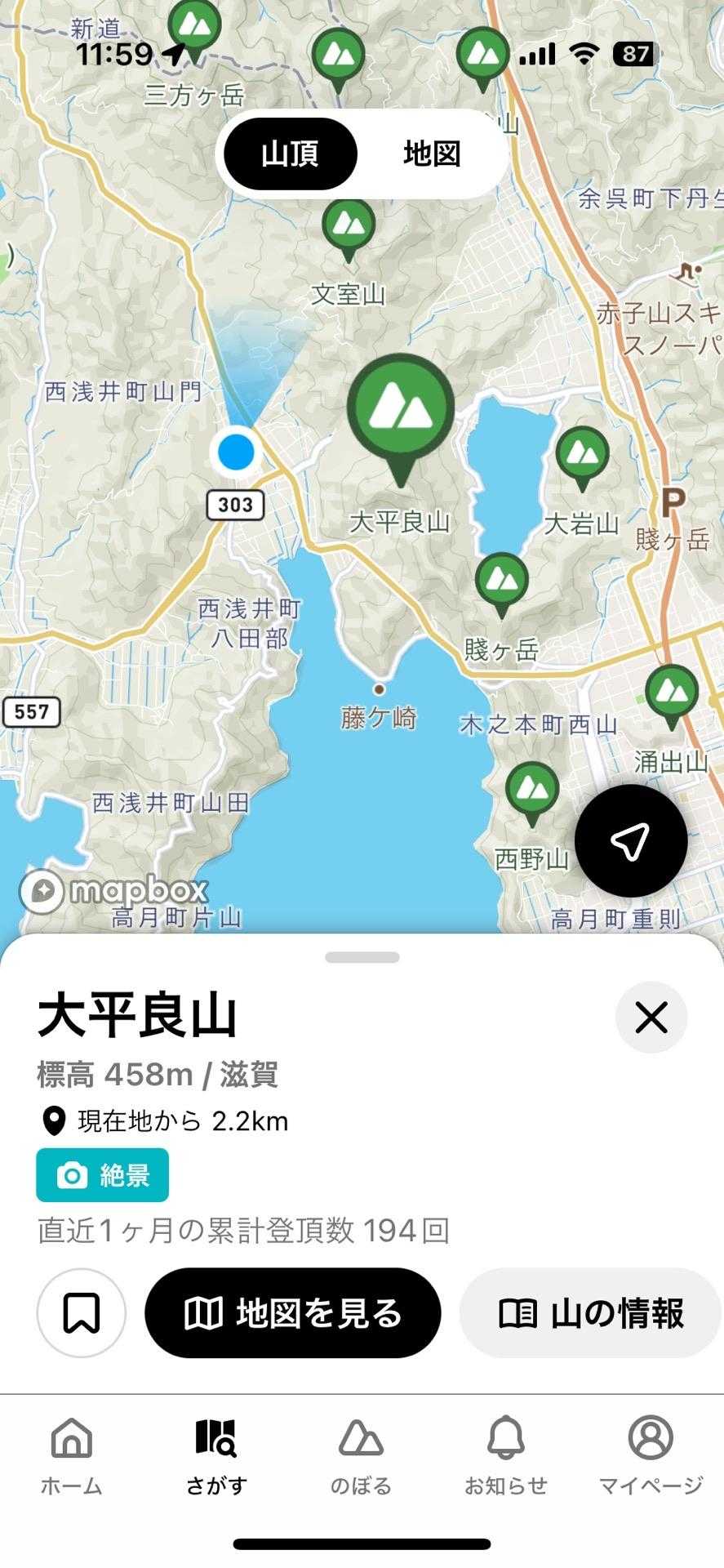
Task: Open the のぼる tab
Action: [361, 1459]
